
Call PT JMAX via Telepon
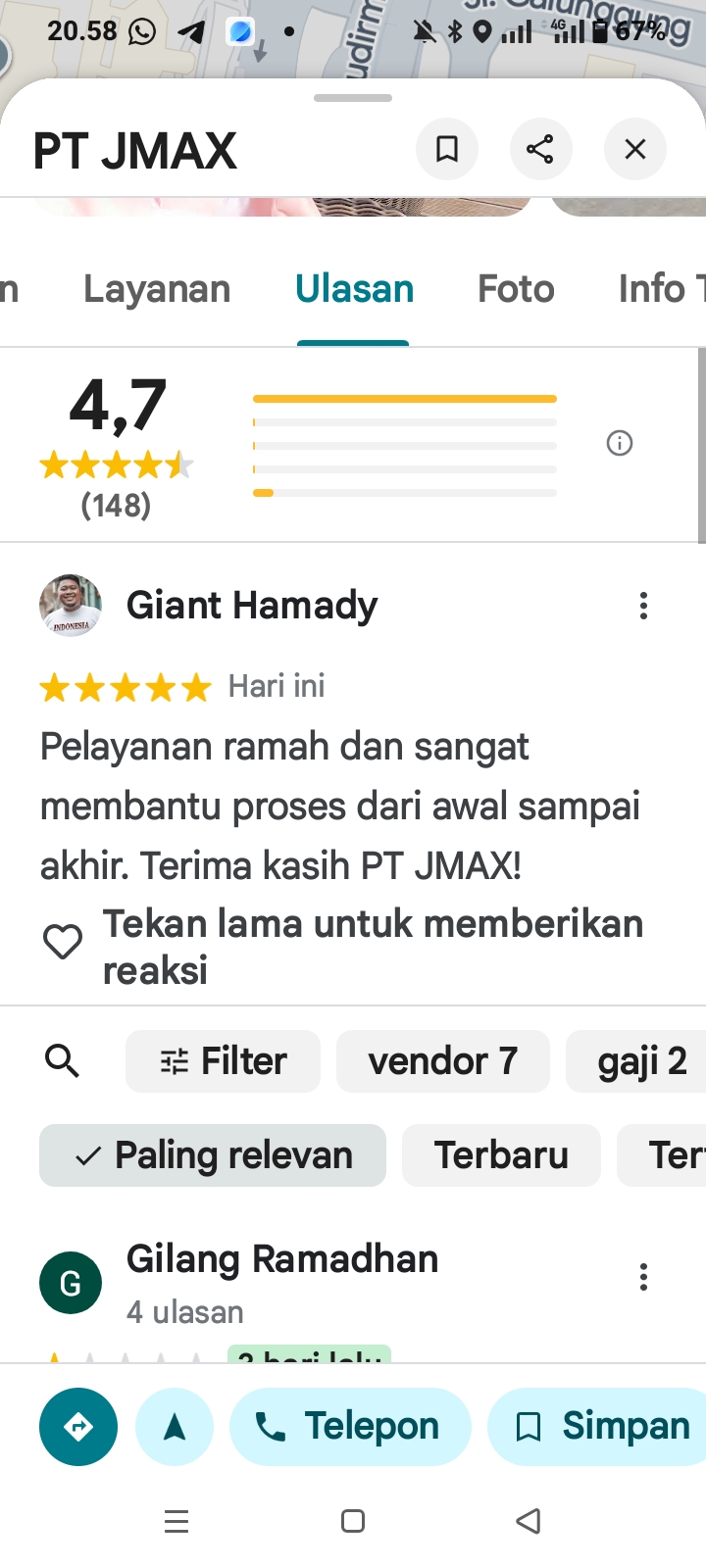click(x=350, y=1427)
